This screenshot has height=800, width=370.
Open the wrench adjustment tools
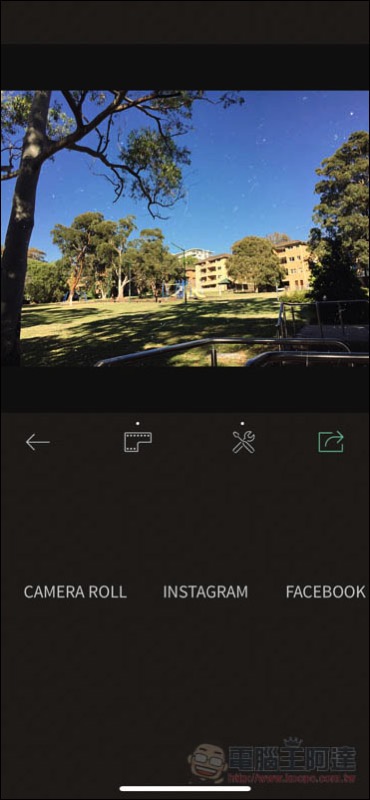(243, 442)
